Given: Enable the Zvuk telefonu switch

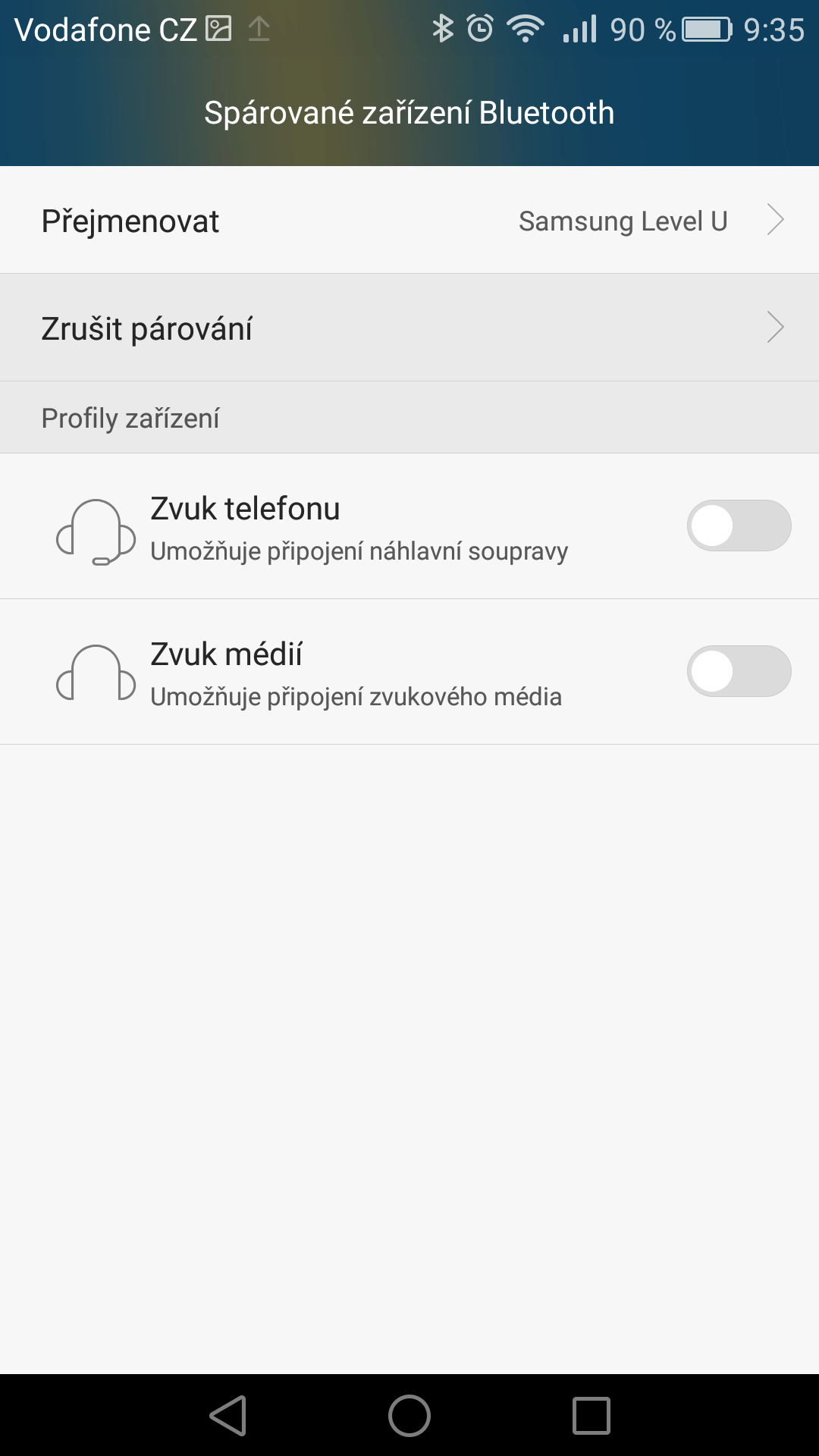Looking at the screenshot, I should (739, 526).
